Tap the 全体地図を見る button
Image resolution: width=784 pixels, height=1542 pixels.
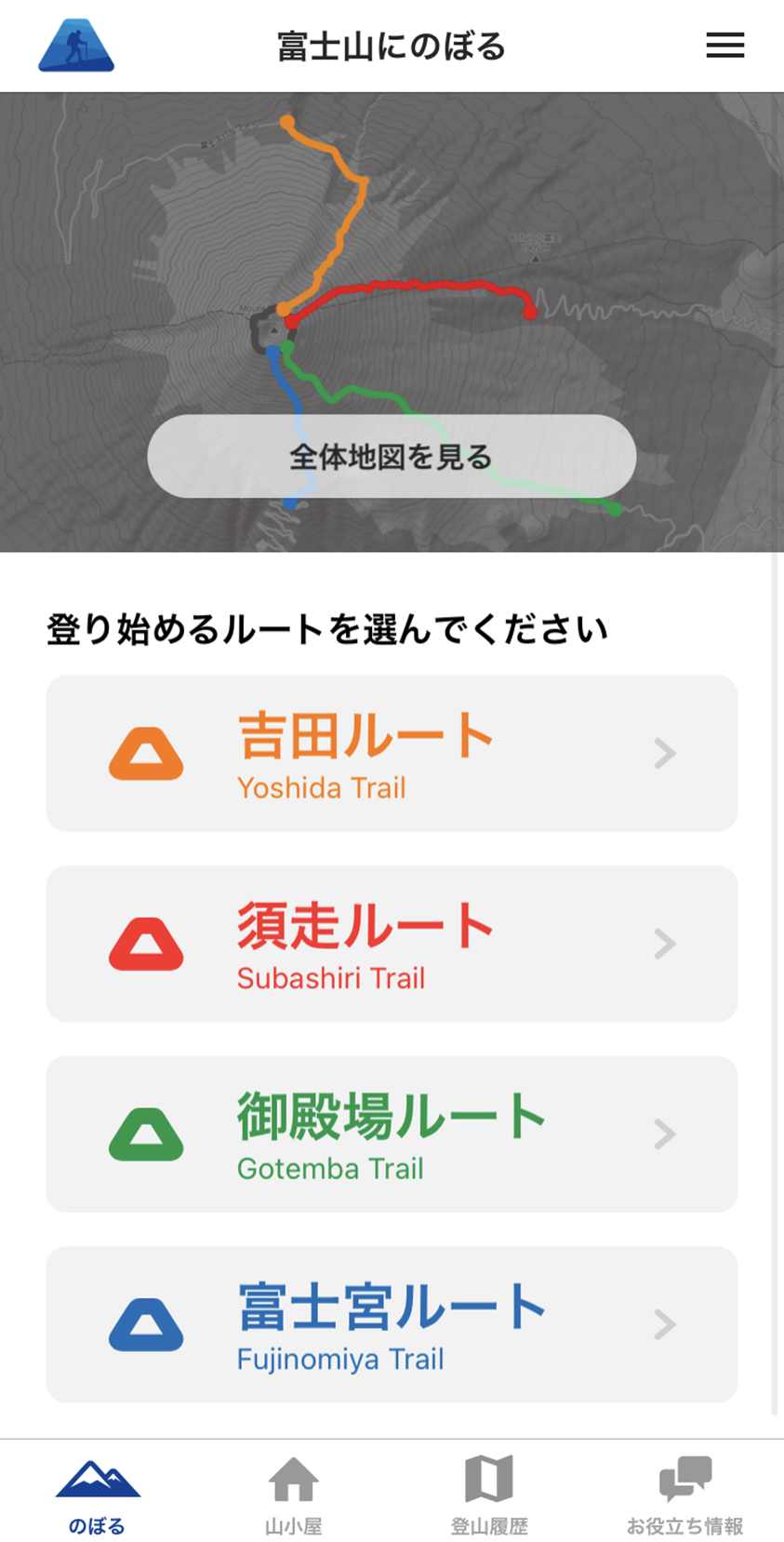click(392, 456)
